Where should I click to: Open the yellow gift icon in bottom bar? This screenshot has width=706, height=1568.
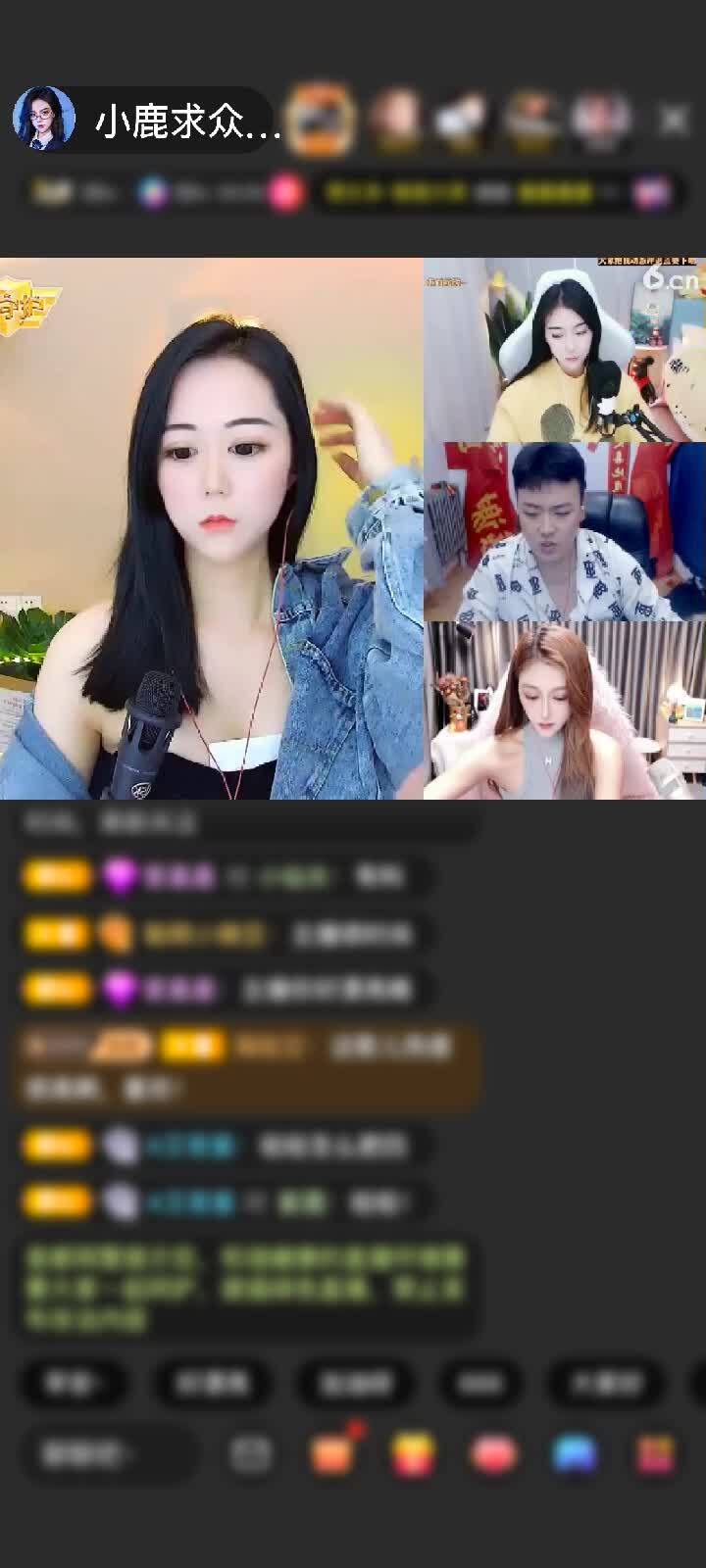(413, 1453)
